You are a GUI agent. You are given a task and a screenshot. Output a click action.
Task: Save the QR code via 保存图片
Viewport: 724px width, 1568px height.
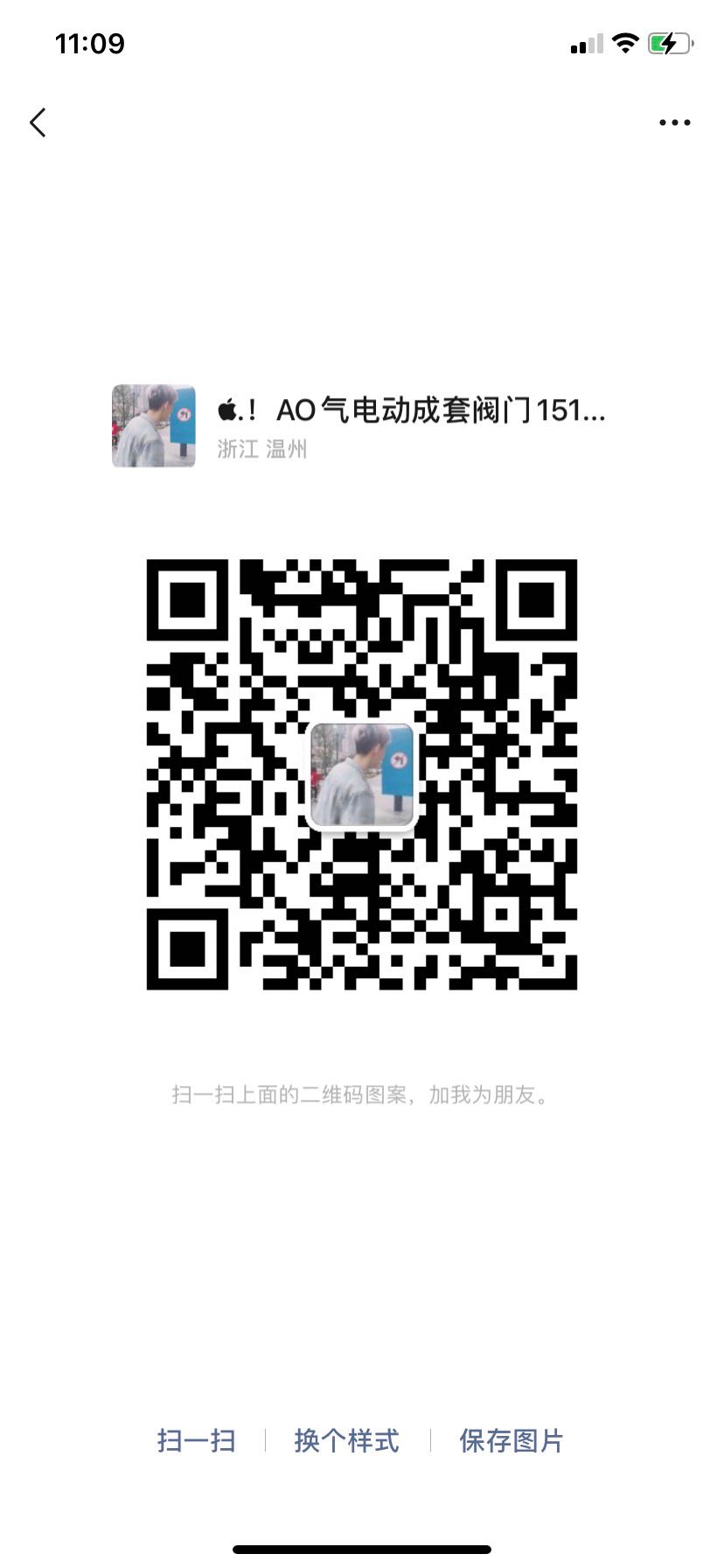click(x=512, y=1440)
